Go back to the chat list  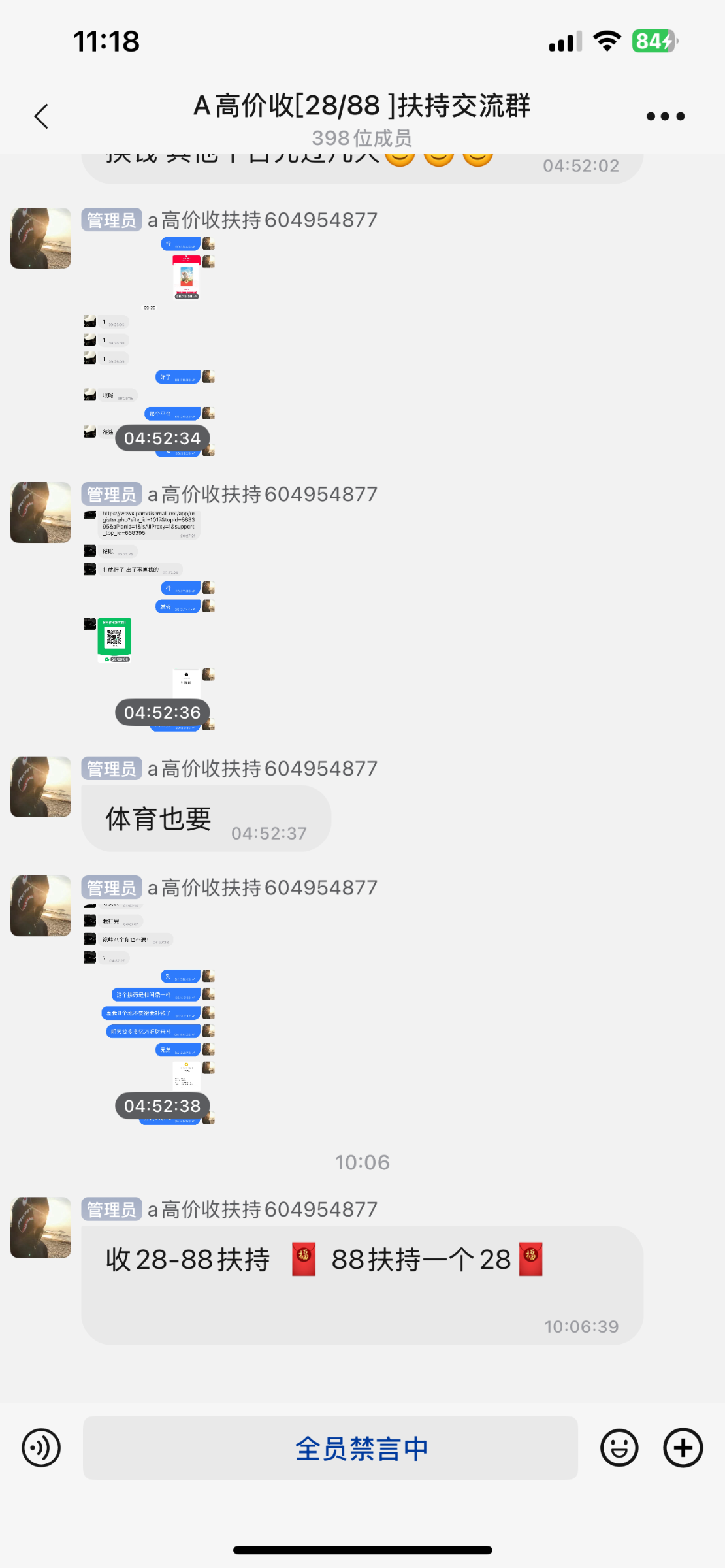pyautogui.click(x=41, y=116)
